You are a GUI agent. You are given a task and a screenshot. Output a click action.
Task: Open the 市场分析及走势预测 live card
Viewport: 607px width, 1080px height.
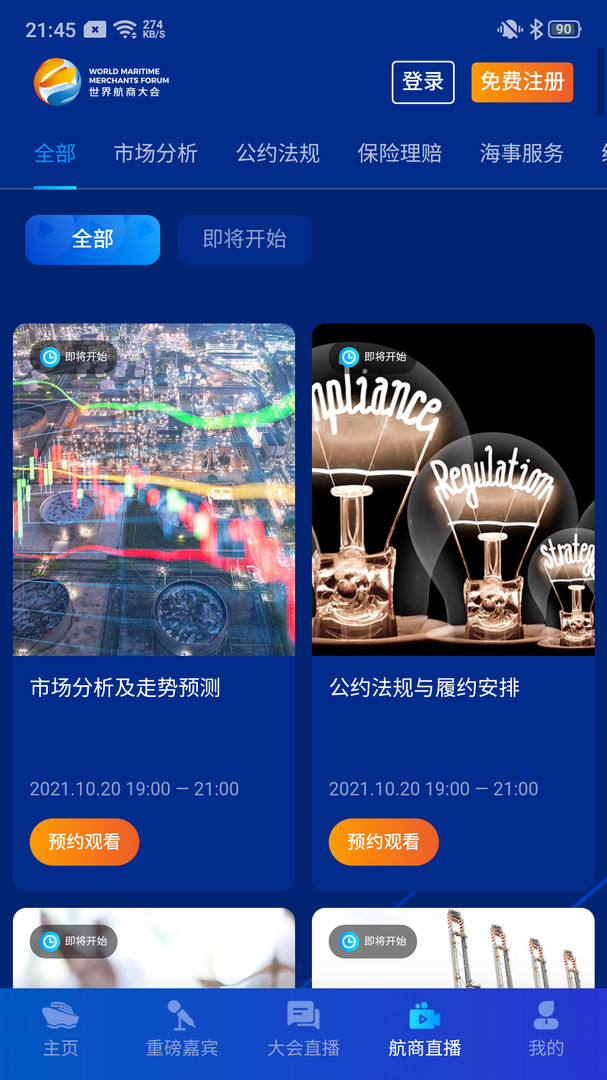154,606
